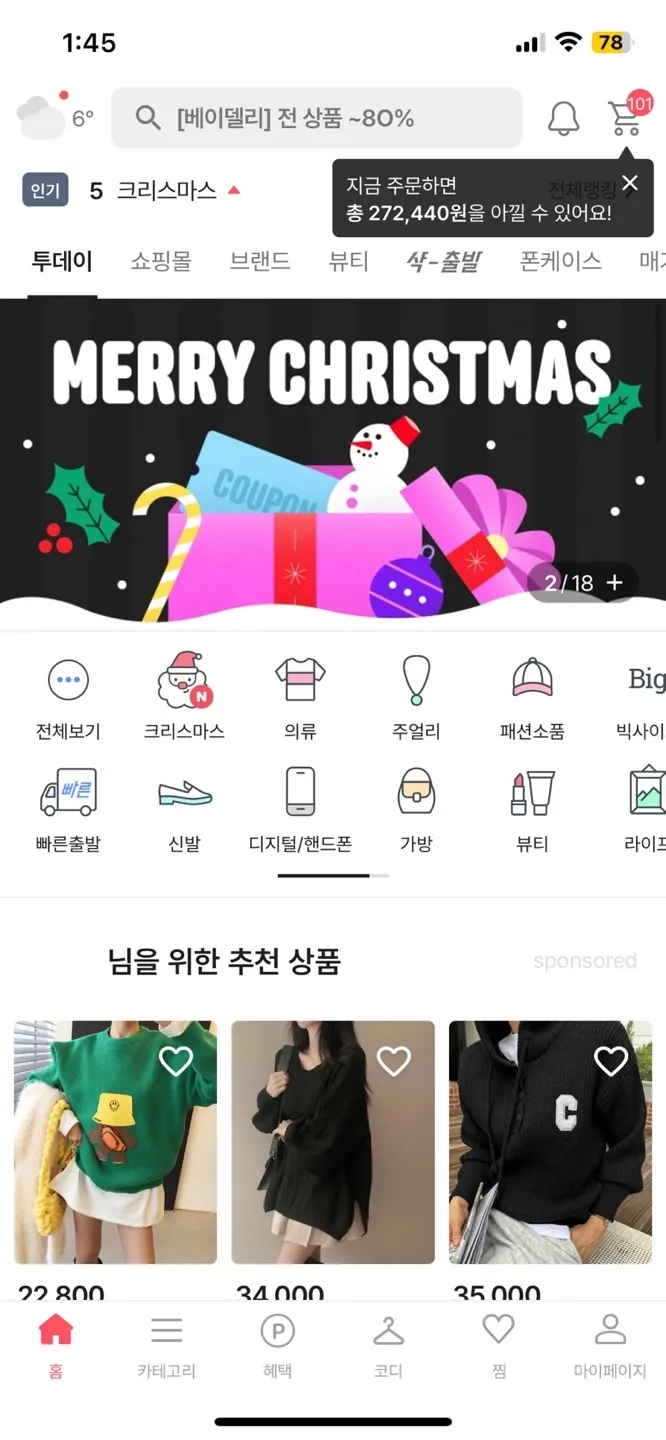Open the shopping cart with 101 items

pos(626,117)
